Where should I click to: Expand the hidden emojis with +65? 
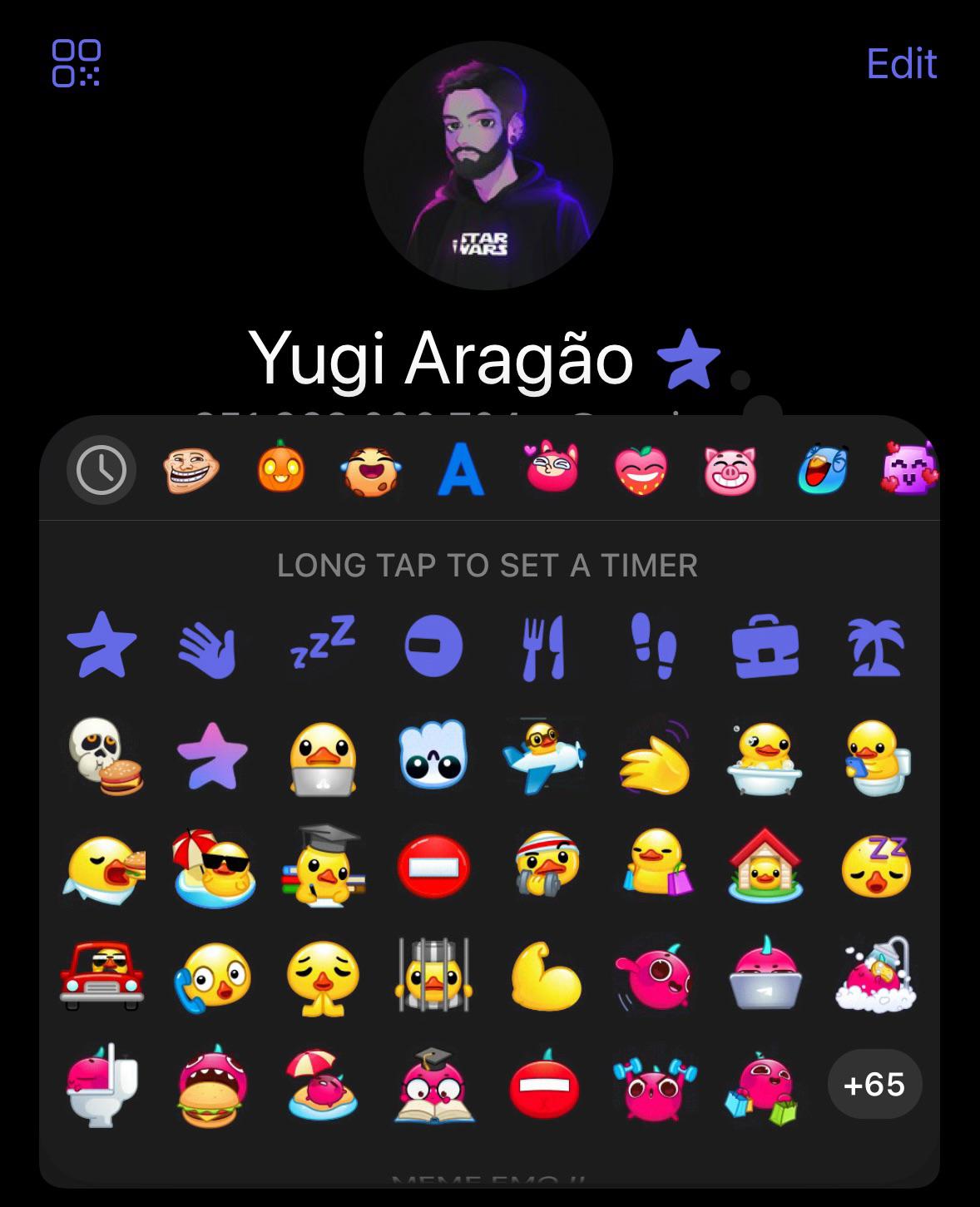click(874, 1084)
